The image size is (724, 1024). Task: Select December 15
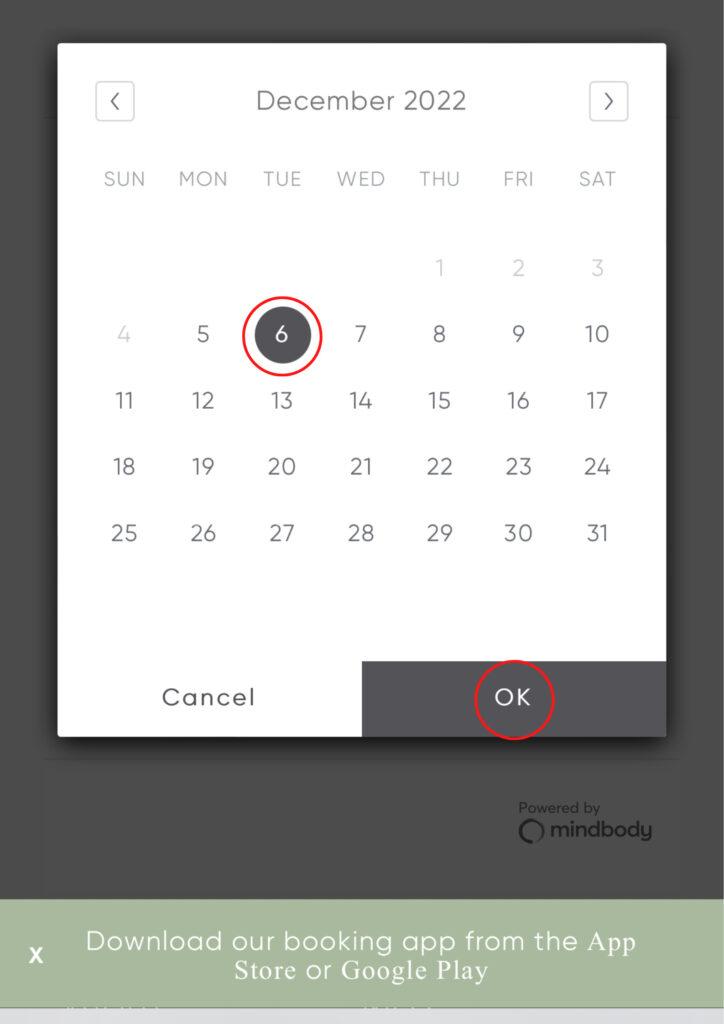(439, 401)
